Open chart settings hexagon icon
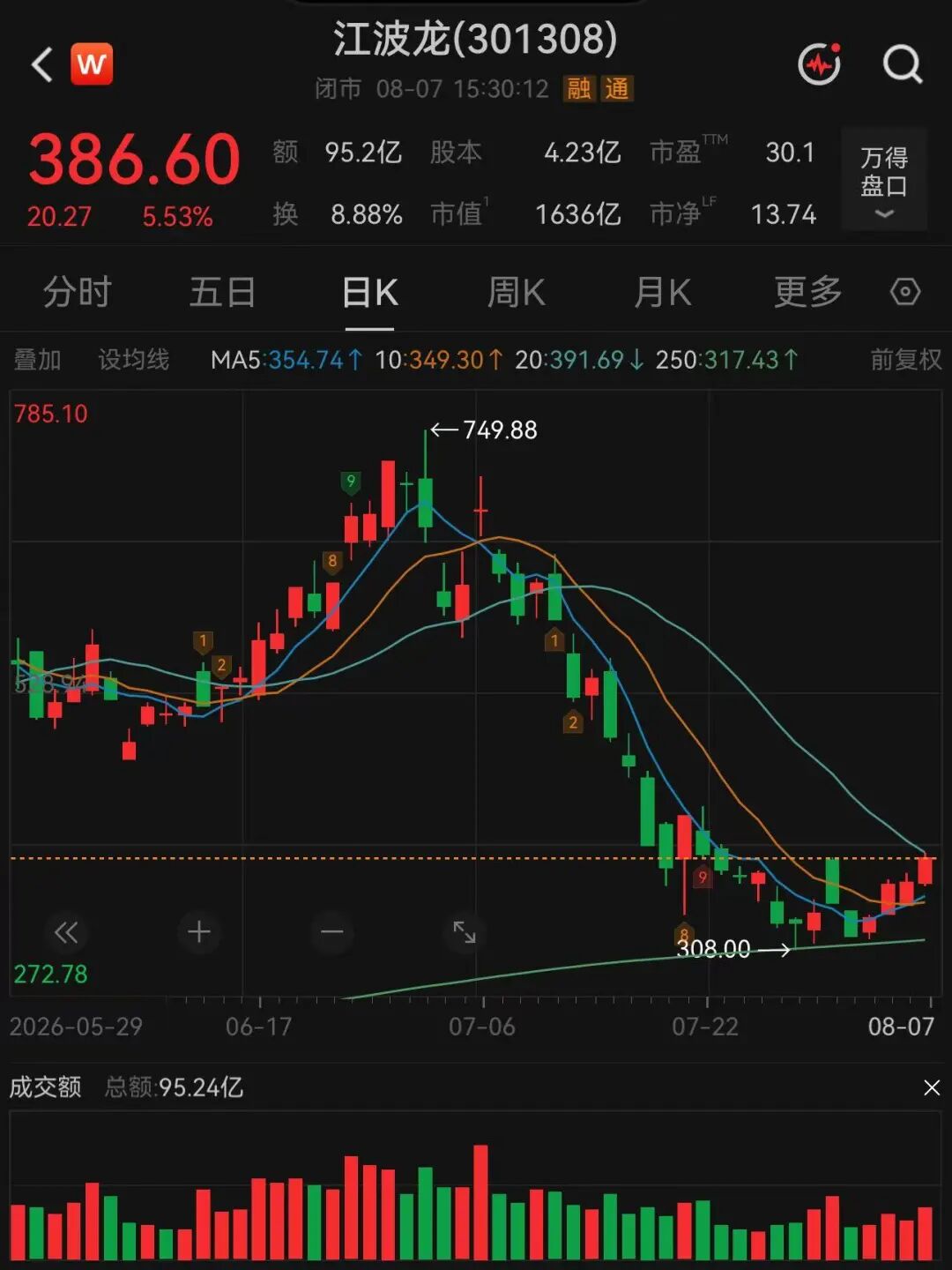The image size is (952, 1270). (905, 292)
